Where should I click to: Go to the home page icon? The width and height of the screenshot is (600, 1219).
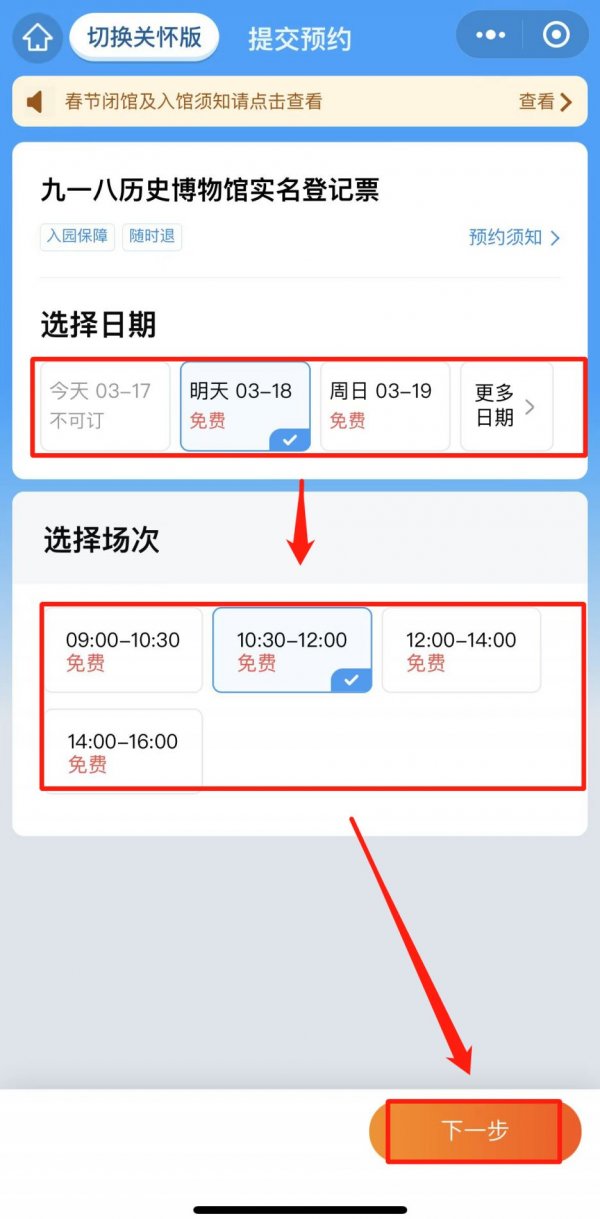(38, 38)
